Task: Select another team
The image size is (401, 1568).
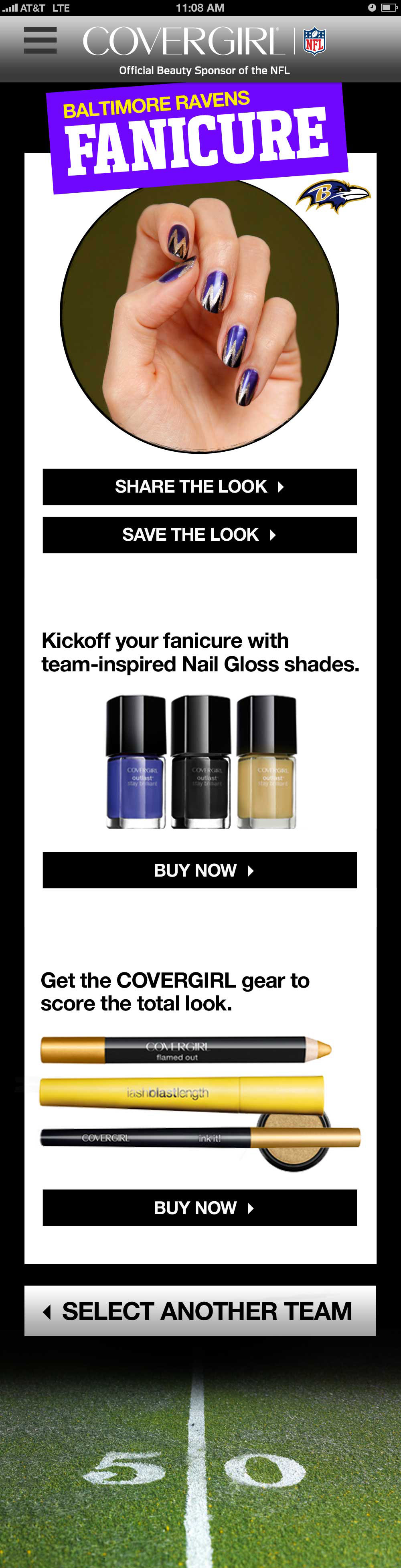Action: coord(199,1311)
